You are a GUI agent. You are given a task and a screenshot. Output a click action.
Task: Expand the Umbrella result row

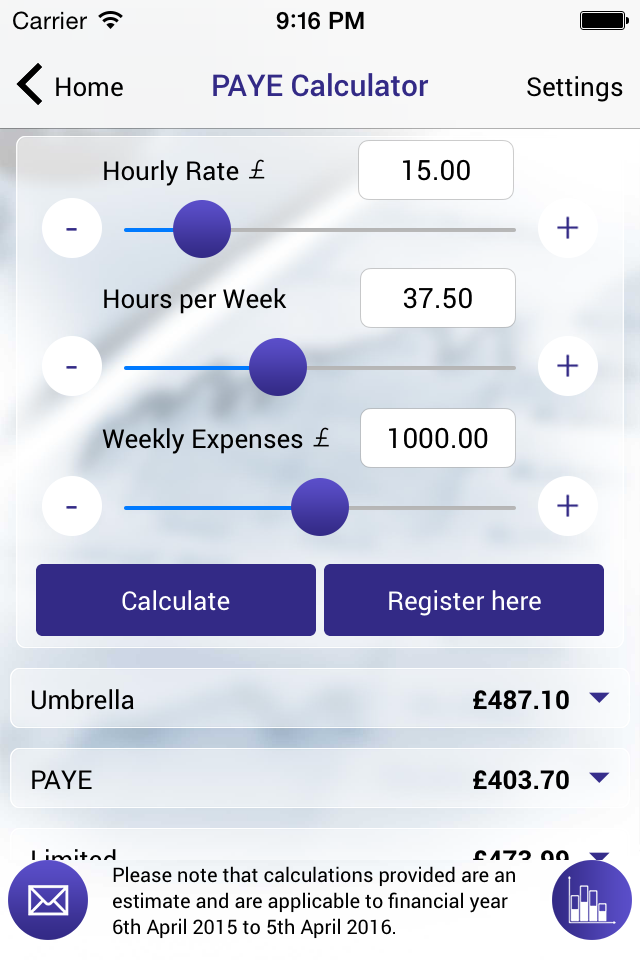coord(320,699)
